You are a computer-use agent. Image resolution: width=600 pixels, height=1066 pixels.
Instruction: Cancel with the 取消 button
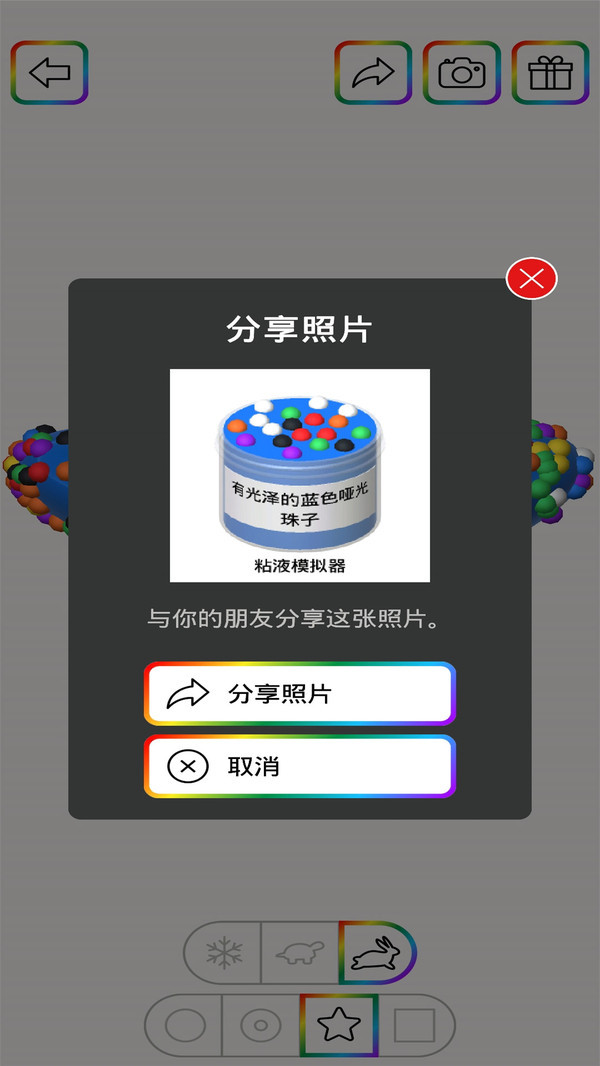pos(300,767)
